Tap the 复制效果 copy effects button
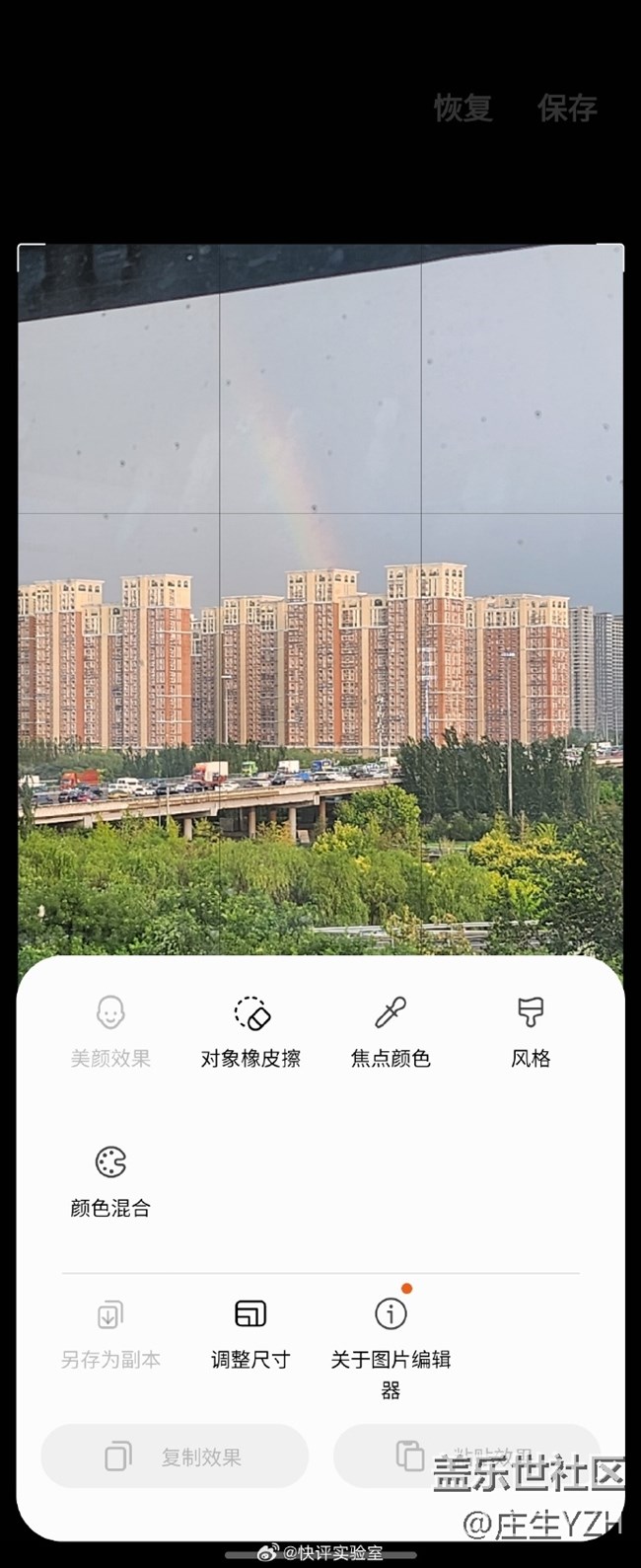Image resolution: width=641 pixels, height=1568 pixels. [x=175, y=1456]
